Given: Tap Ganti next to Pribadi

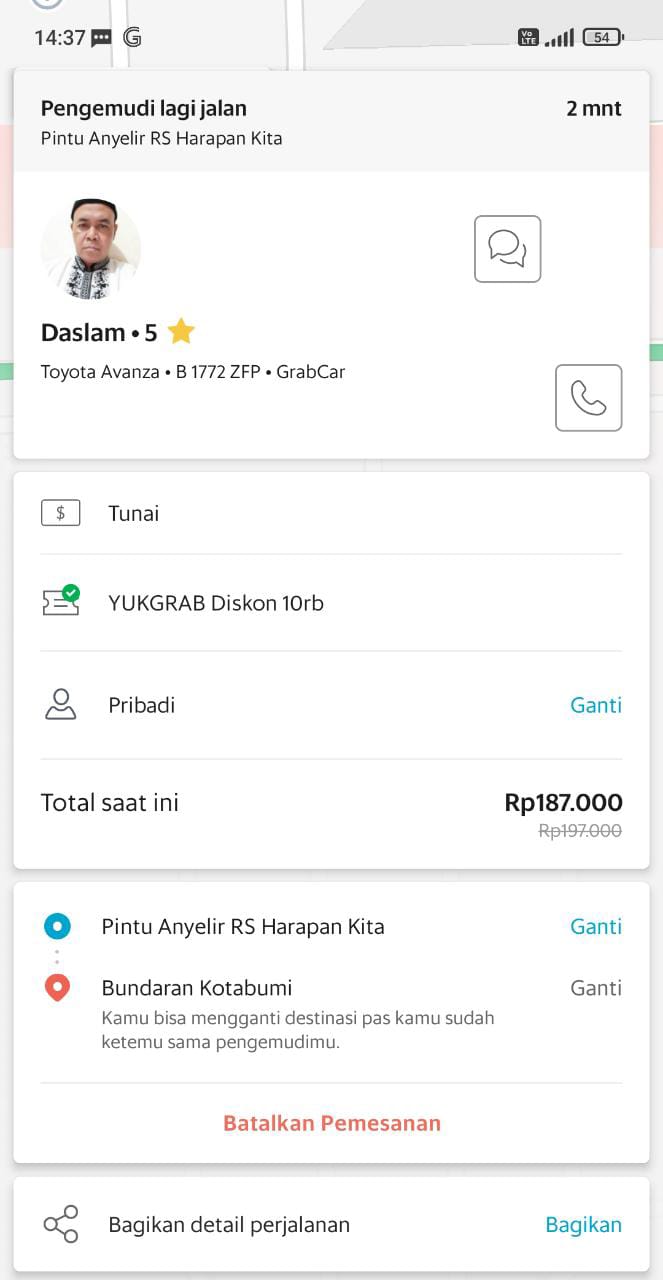Looking at the screenshot, I should click(595, 705).
